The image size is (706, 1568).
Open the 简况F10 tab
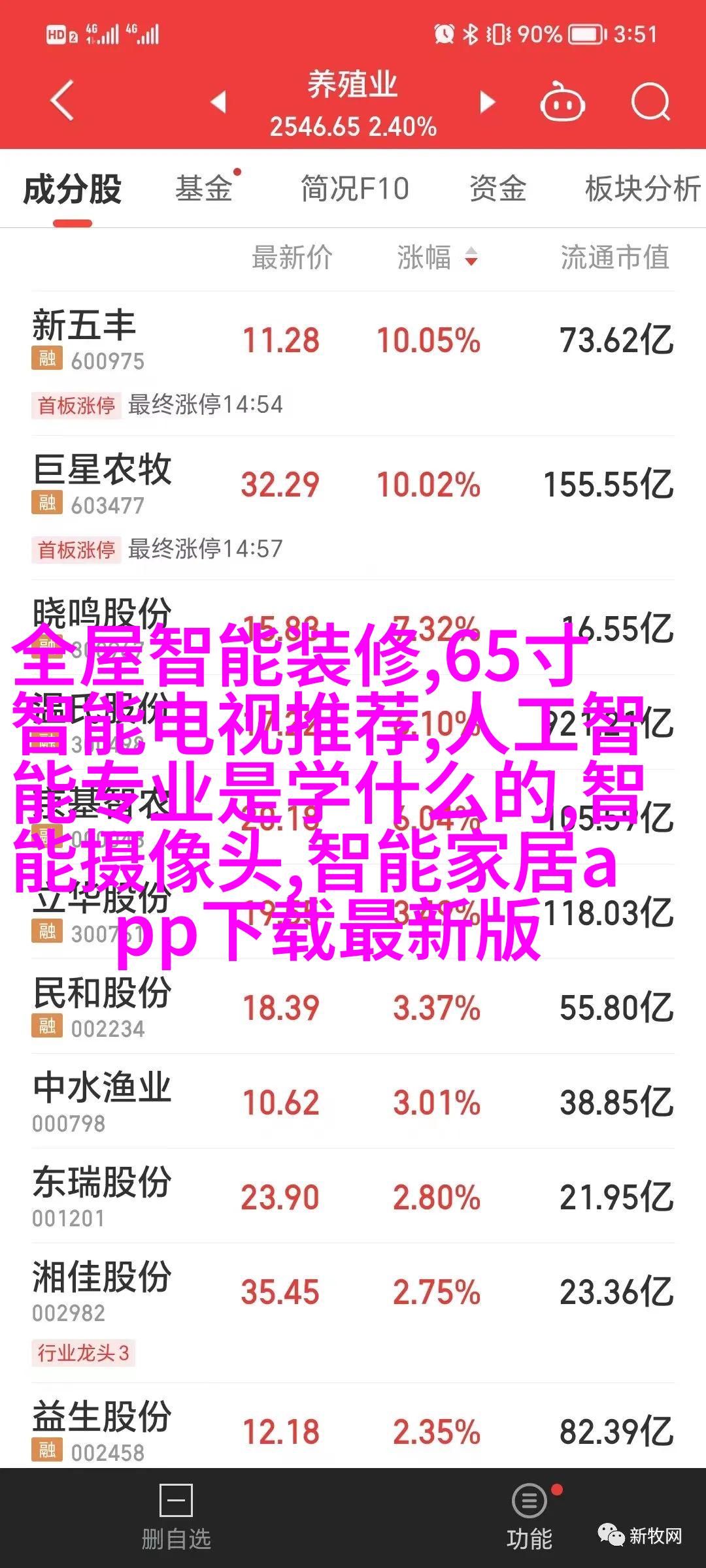355,189
